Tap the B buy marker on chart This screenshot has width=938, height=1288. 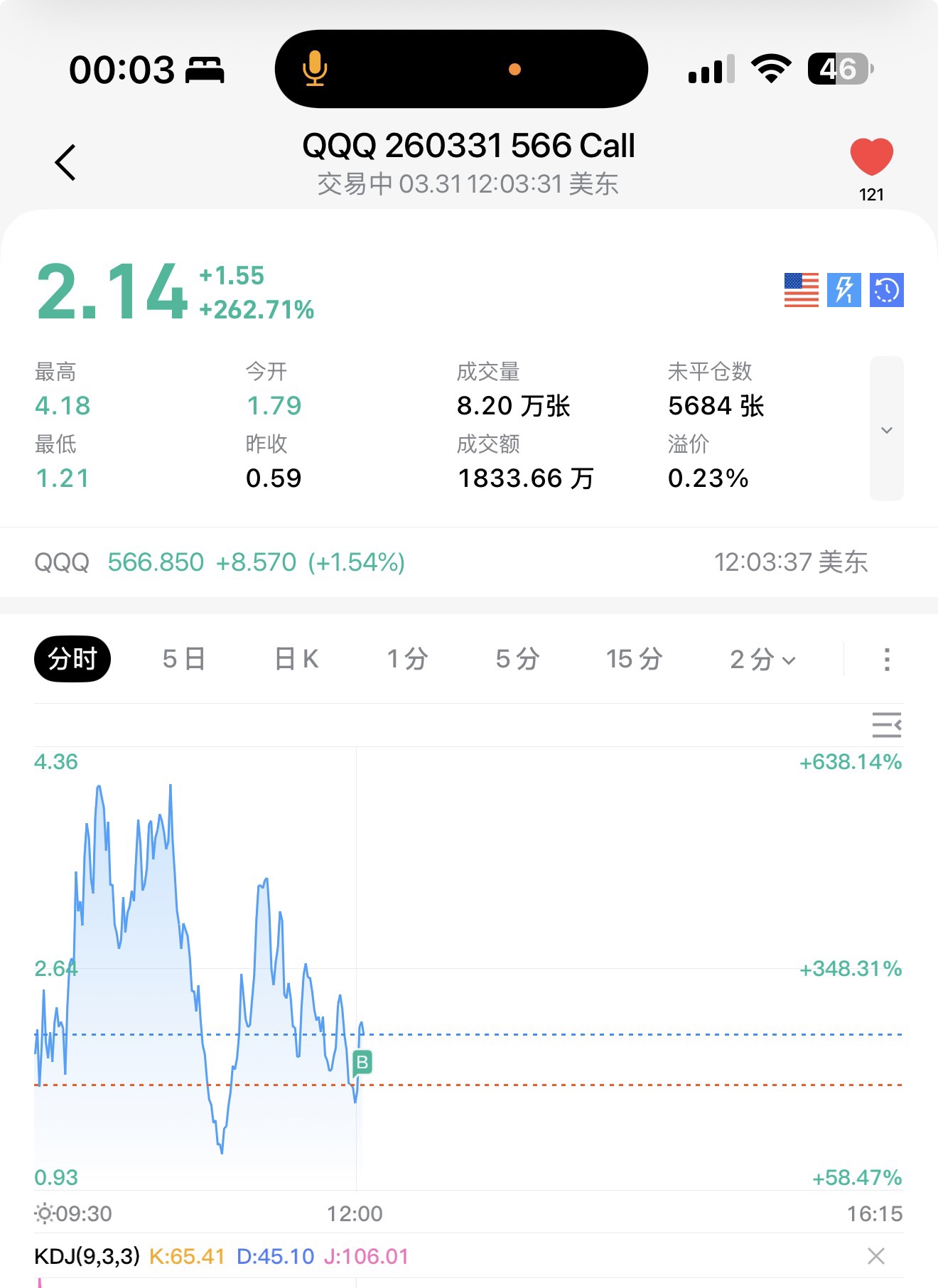click(362, 1062)
